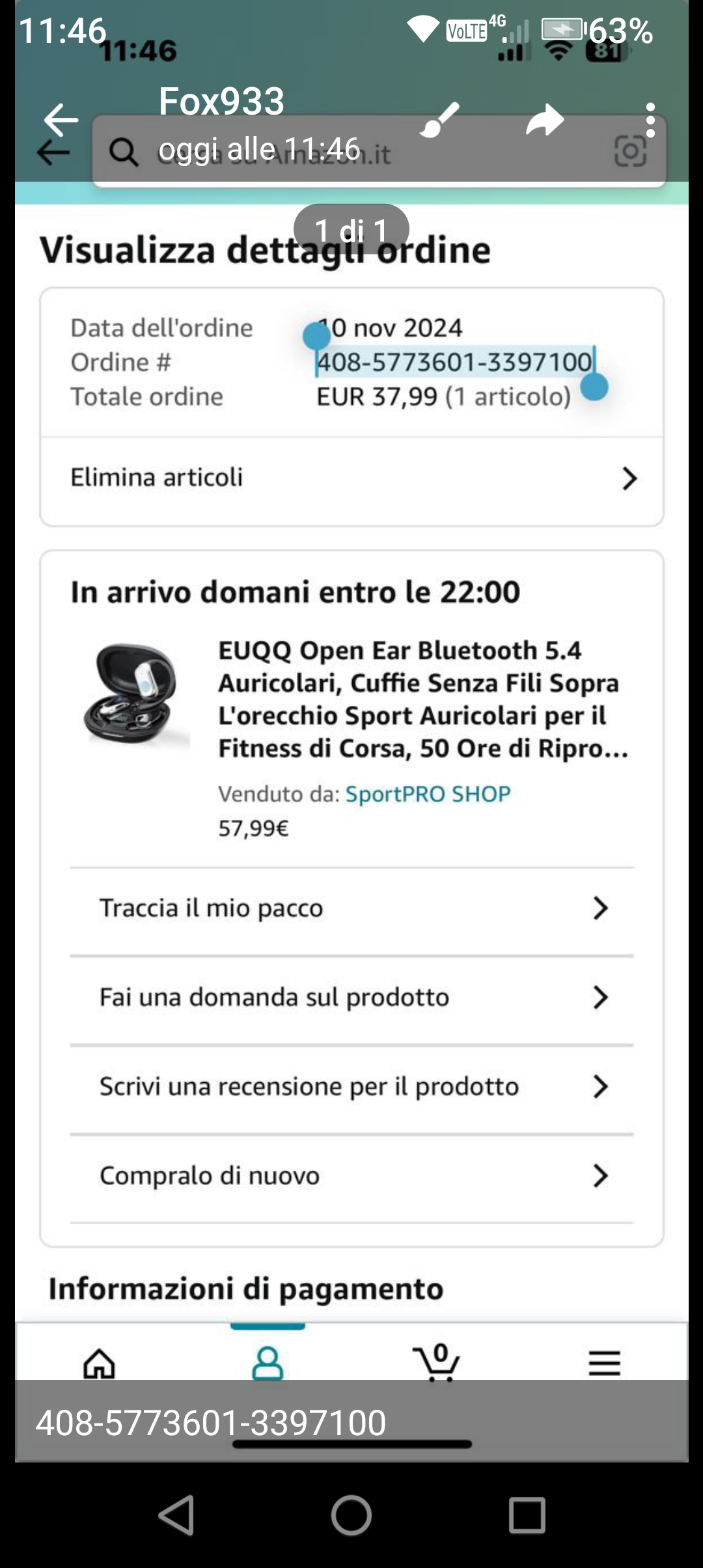
Task: Open the brush tool to edit the photo
Action: coord(440,120)
